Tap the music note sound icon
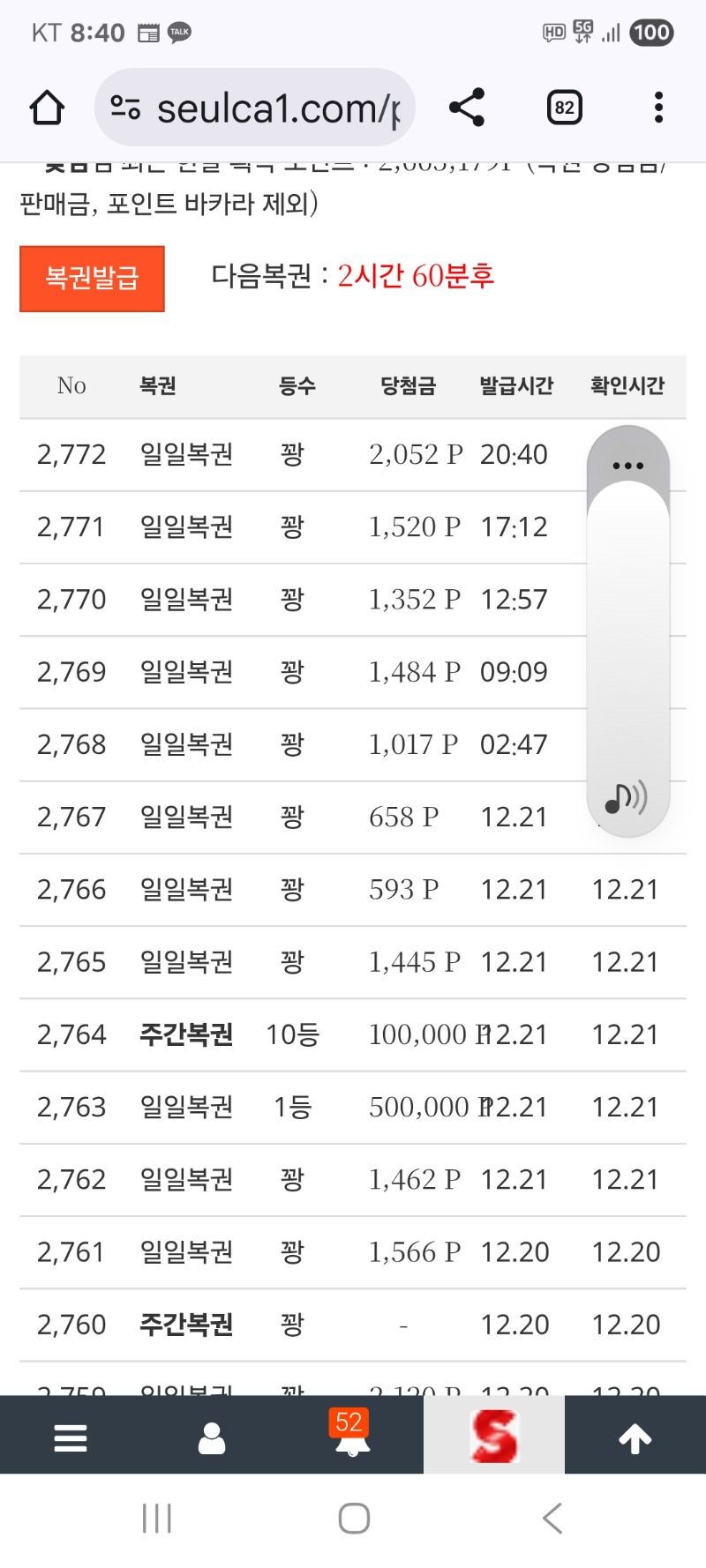The width and height of the screenshot is (706, 1568). coord(626,797)
